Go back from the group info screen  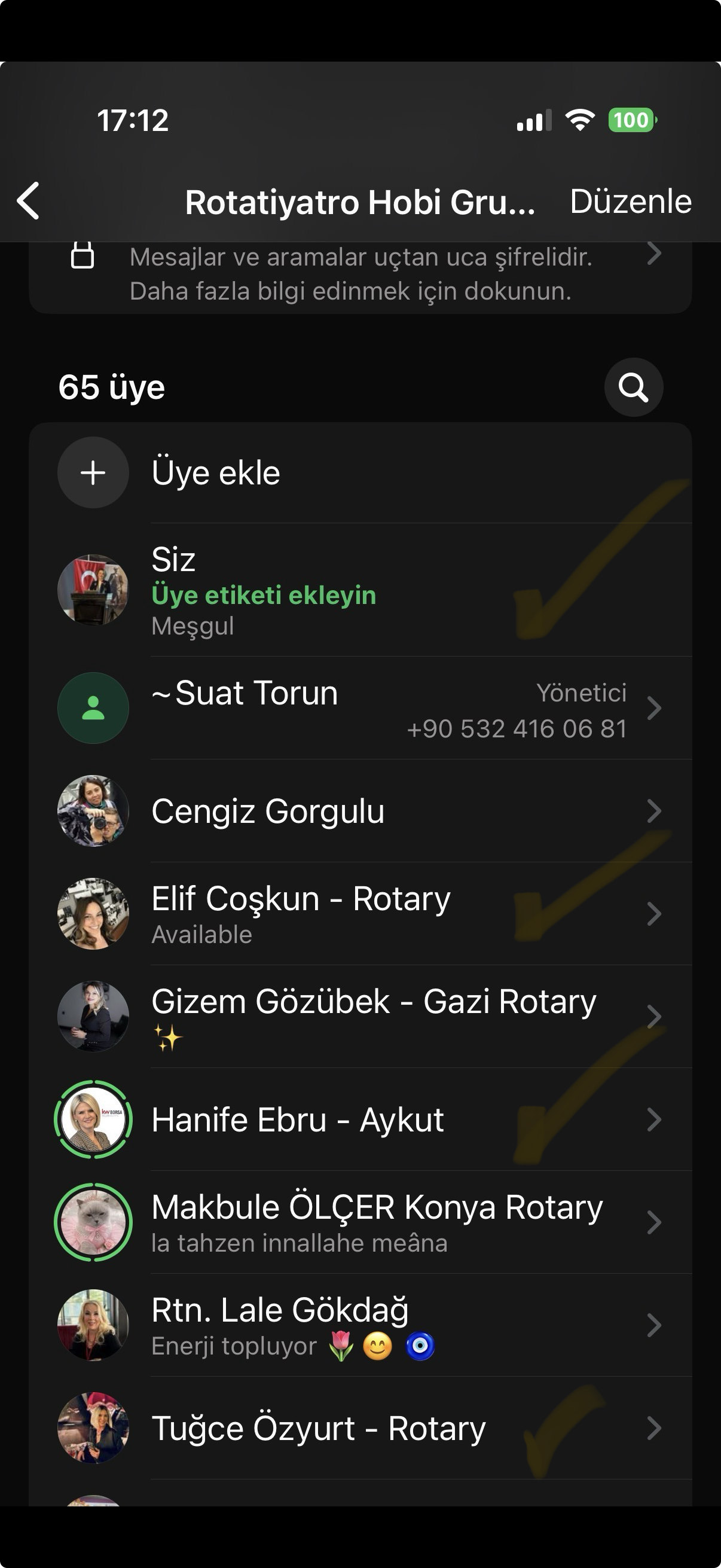(29, 201)
